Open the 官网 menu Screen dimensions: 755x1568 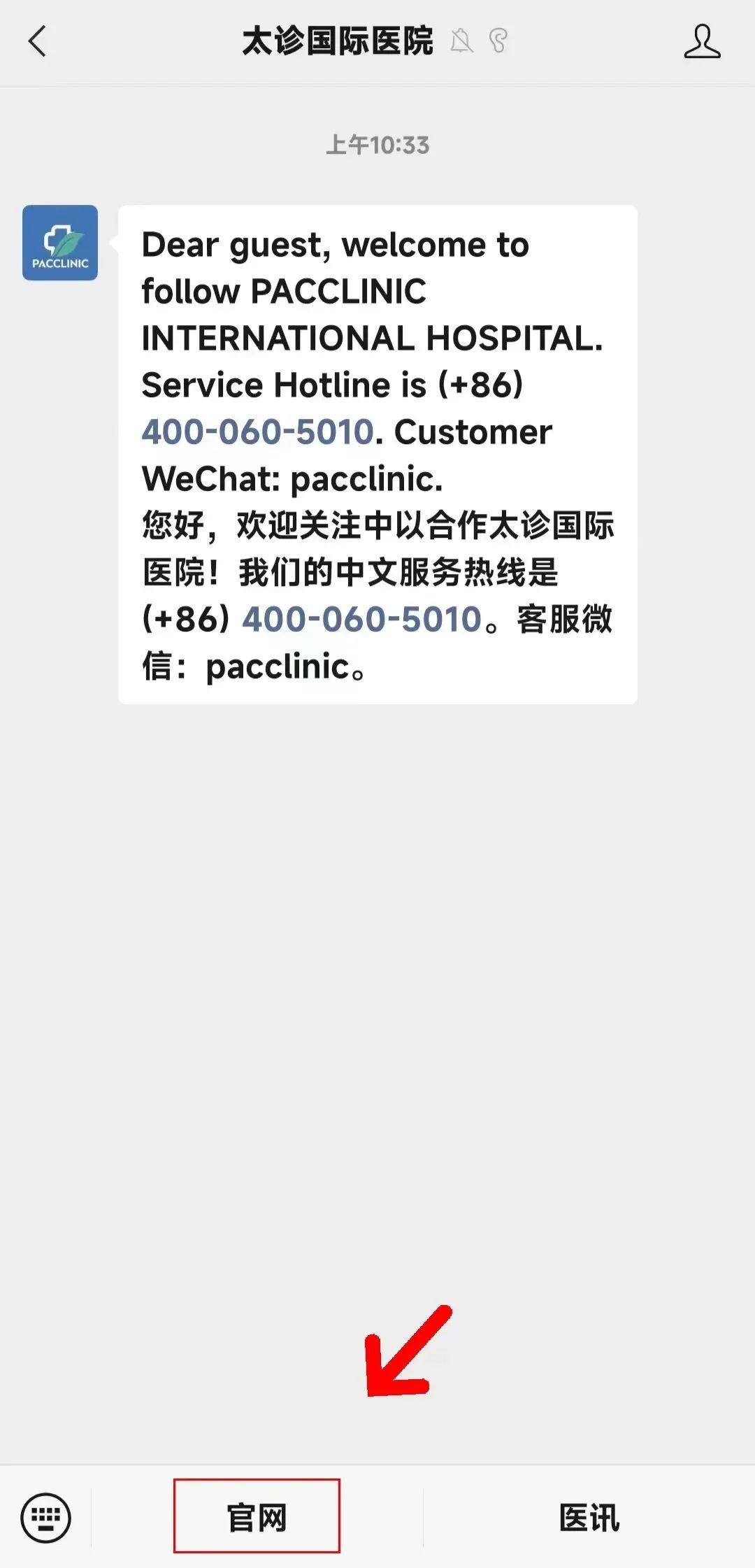(x=257, y=1518)
